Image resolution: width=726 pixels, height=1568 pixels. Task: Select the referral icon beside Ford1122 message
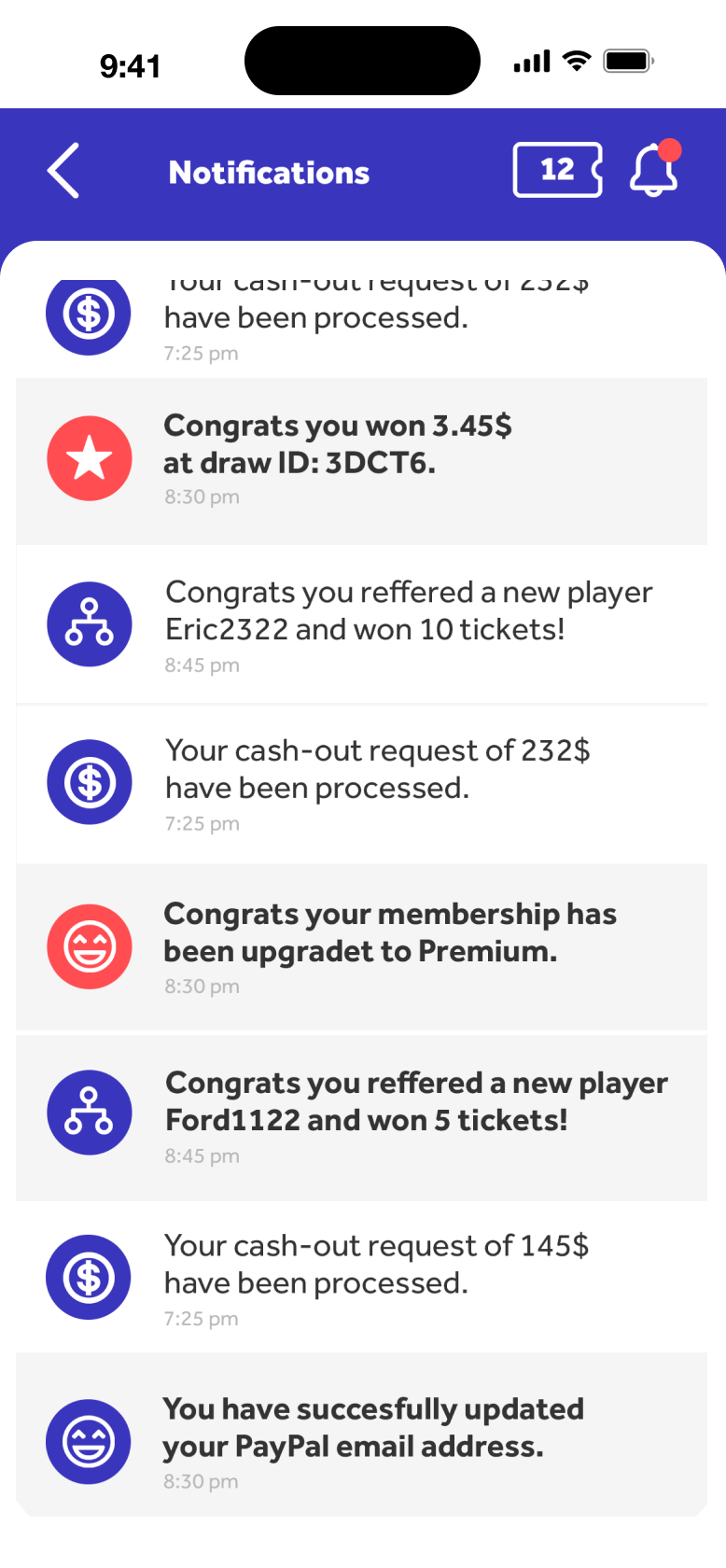pos(89,1113)
